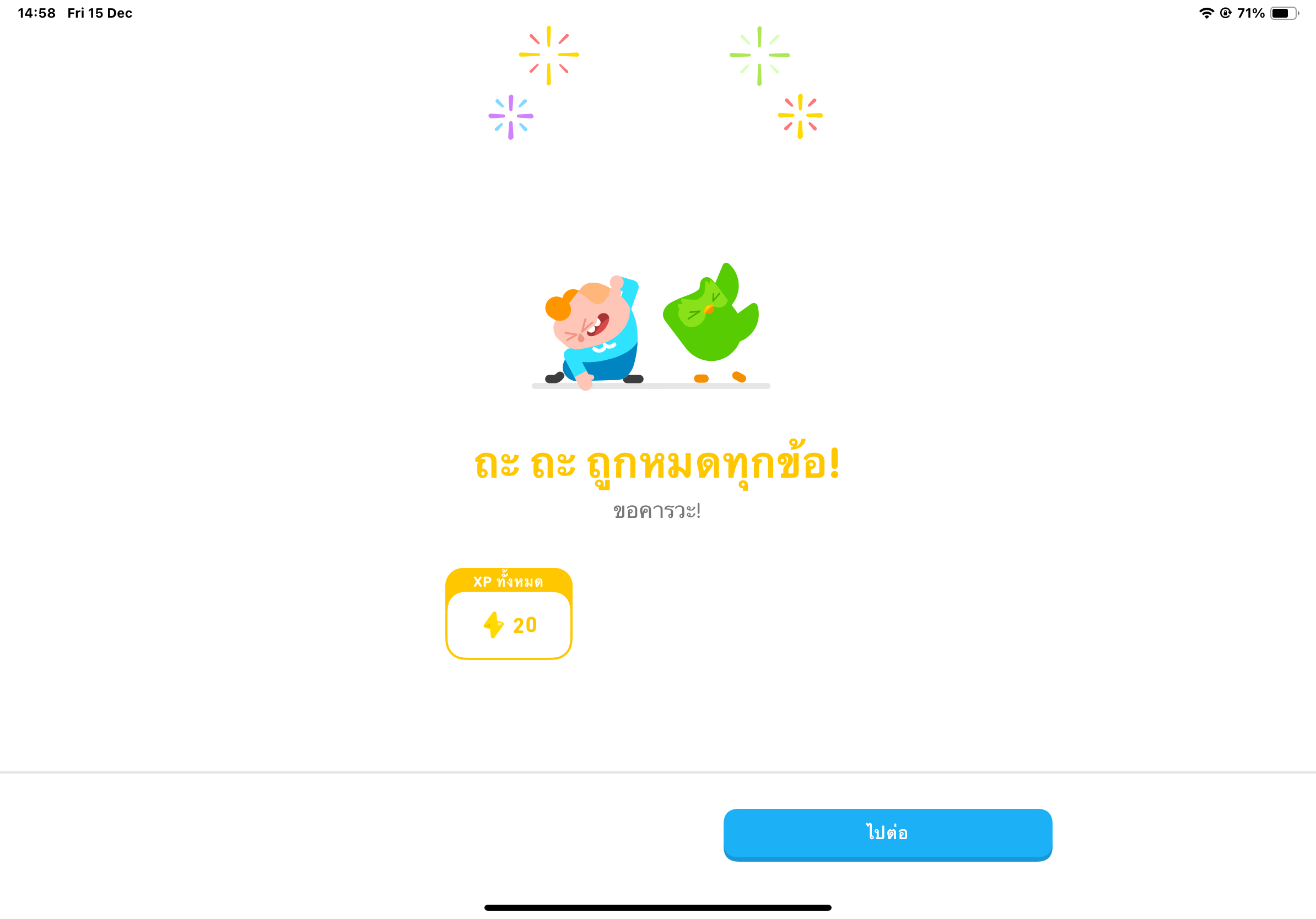The image size is (1316, 919).
Task: Tap the blue ไปต่อ continue button
Action: 887,834
